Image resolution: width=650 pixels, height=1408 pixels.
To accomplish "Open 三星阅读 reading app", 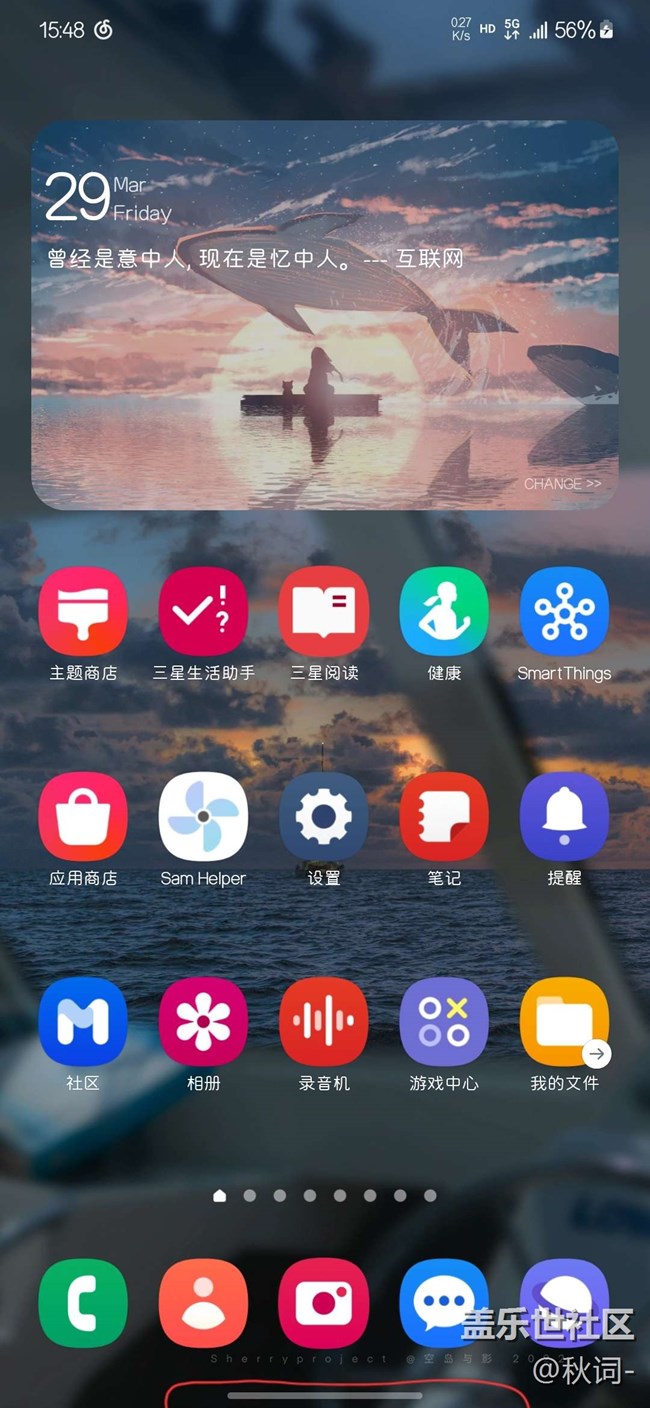I will 324,611.
